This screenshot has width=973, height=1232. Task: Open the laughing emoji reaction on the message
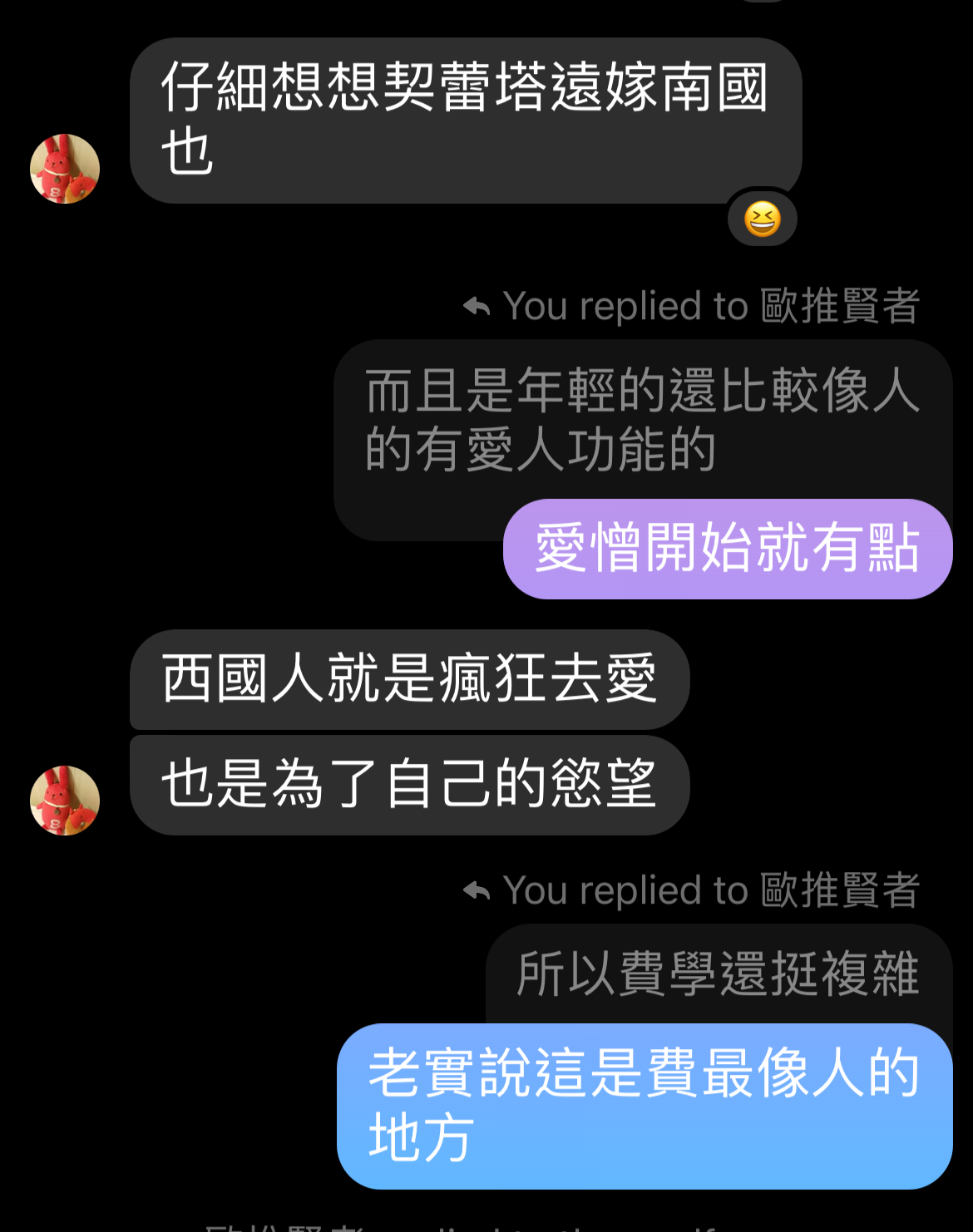762,219
